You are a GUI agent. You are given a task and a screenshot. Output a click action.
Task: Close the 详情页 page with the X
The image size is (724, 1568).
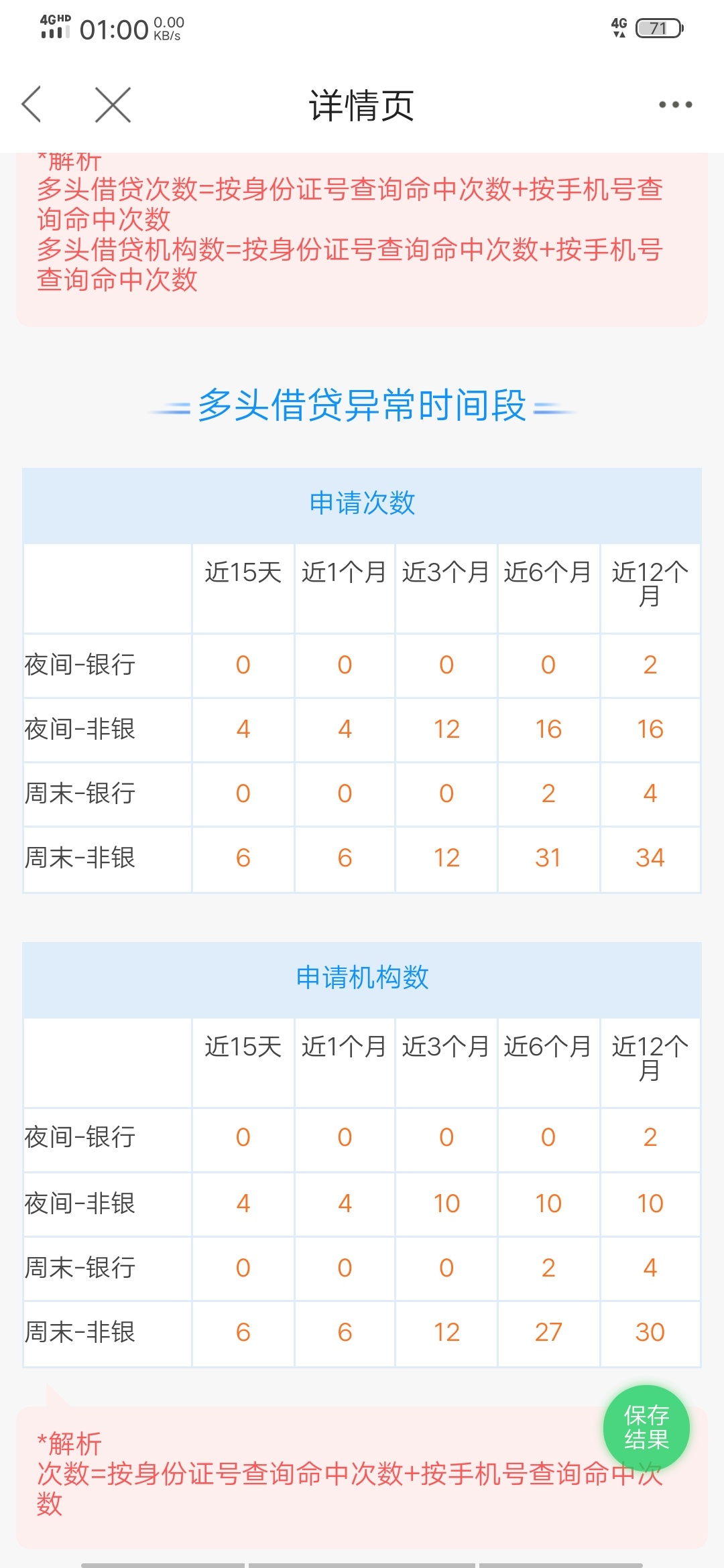[113, 105]
